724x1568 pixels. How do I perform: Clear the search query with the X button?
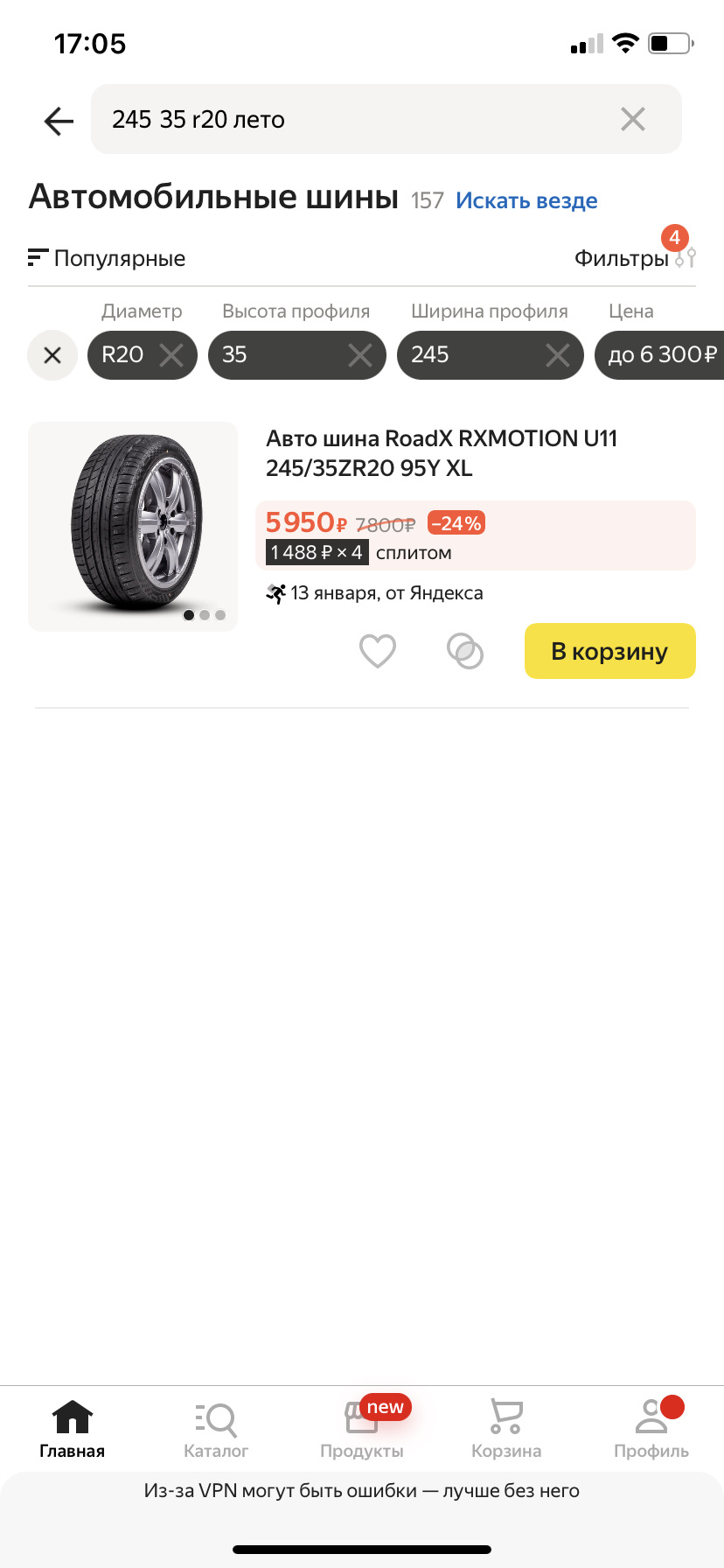click(x=632, y=119)
